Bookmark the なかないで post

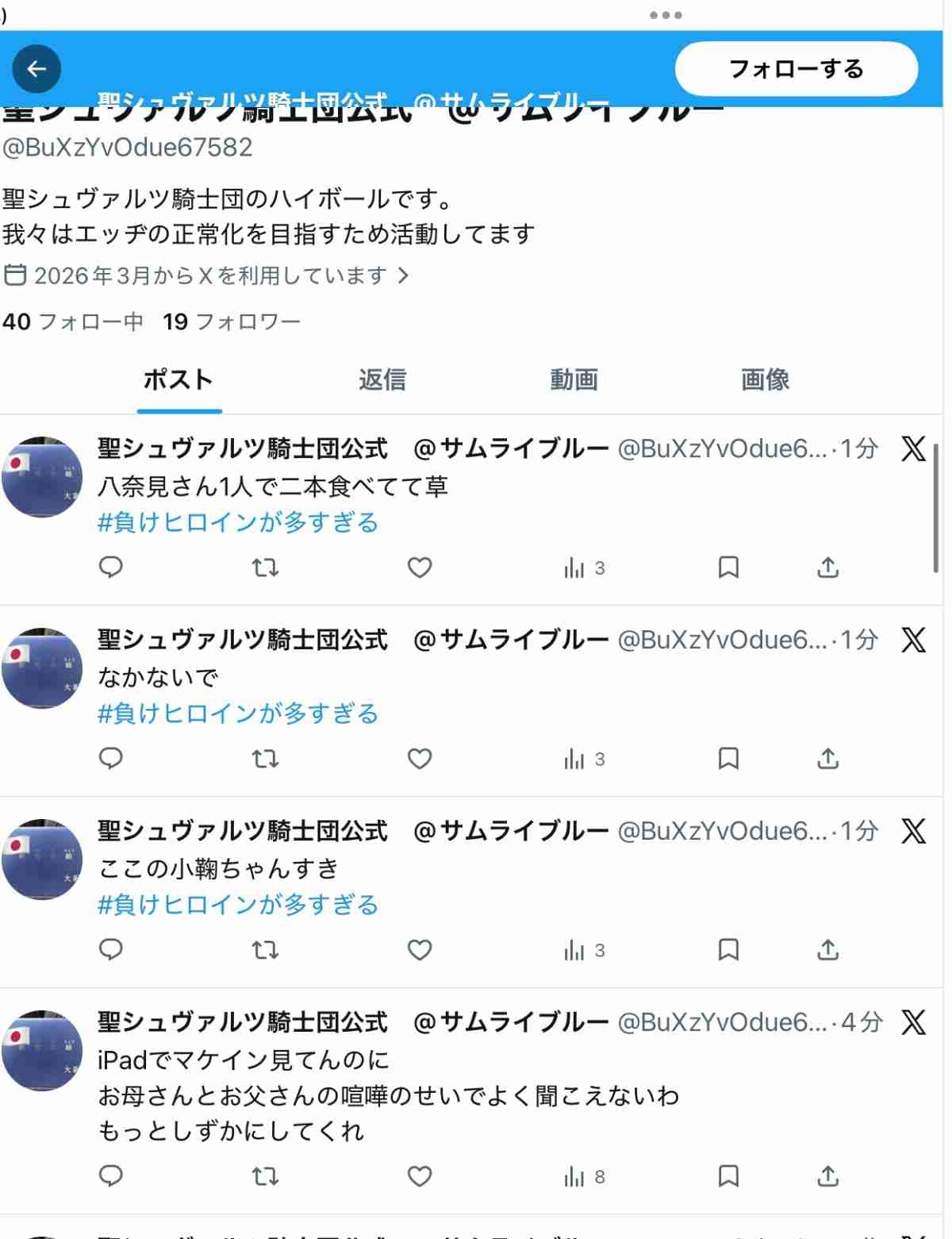(x=728, y=759)
